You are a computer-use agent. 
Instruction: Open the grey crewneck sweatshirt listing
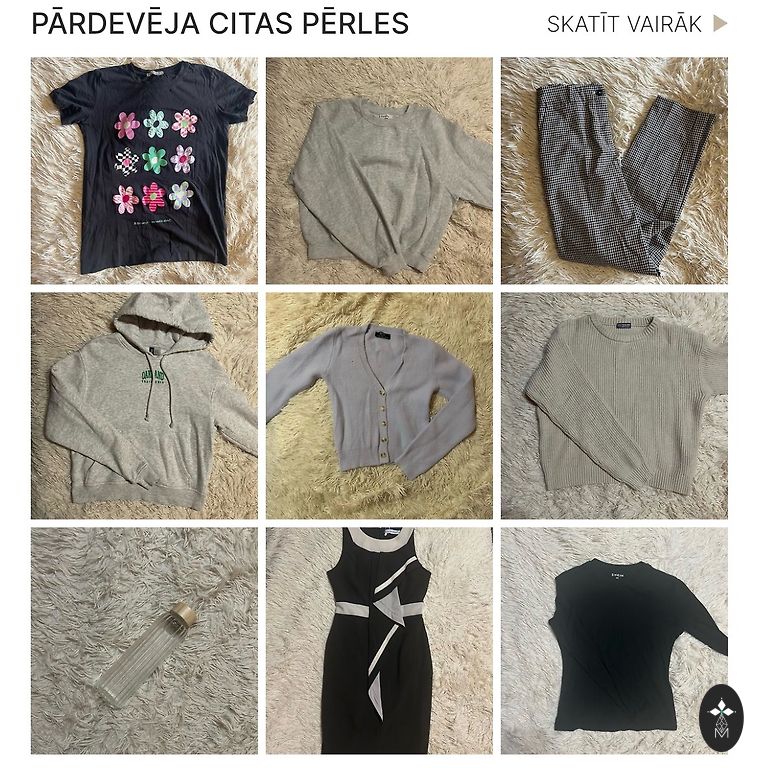point(379,171)
